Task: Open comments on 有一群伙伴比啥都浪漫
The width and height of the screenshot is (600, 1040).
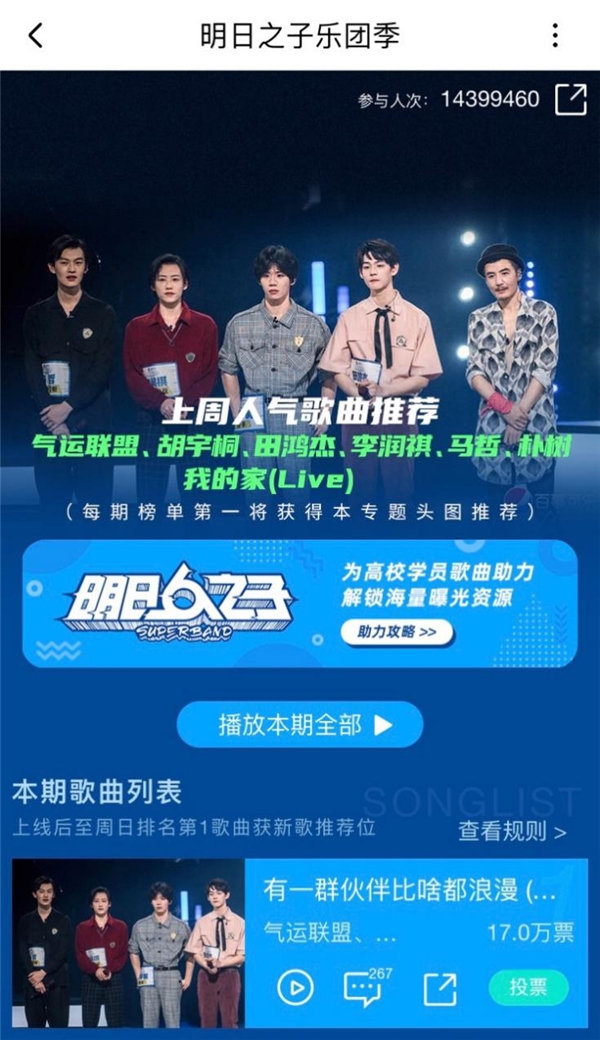Action: click(x=364, y=988)
